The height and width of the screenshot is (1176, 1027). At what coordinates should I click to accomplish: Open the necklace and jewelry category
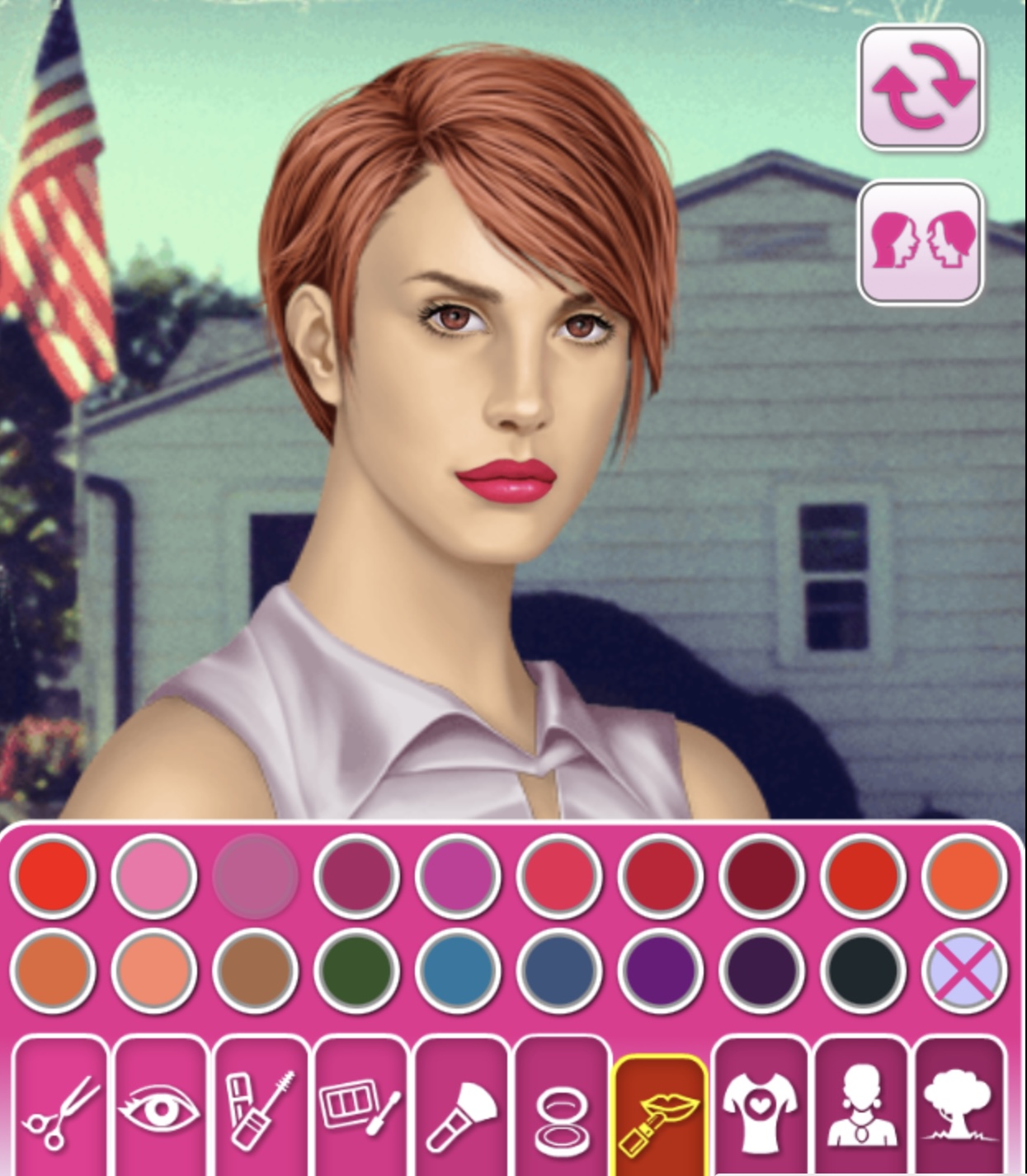[861, 1107]
